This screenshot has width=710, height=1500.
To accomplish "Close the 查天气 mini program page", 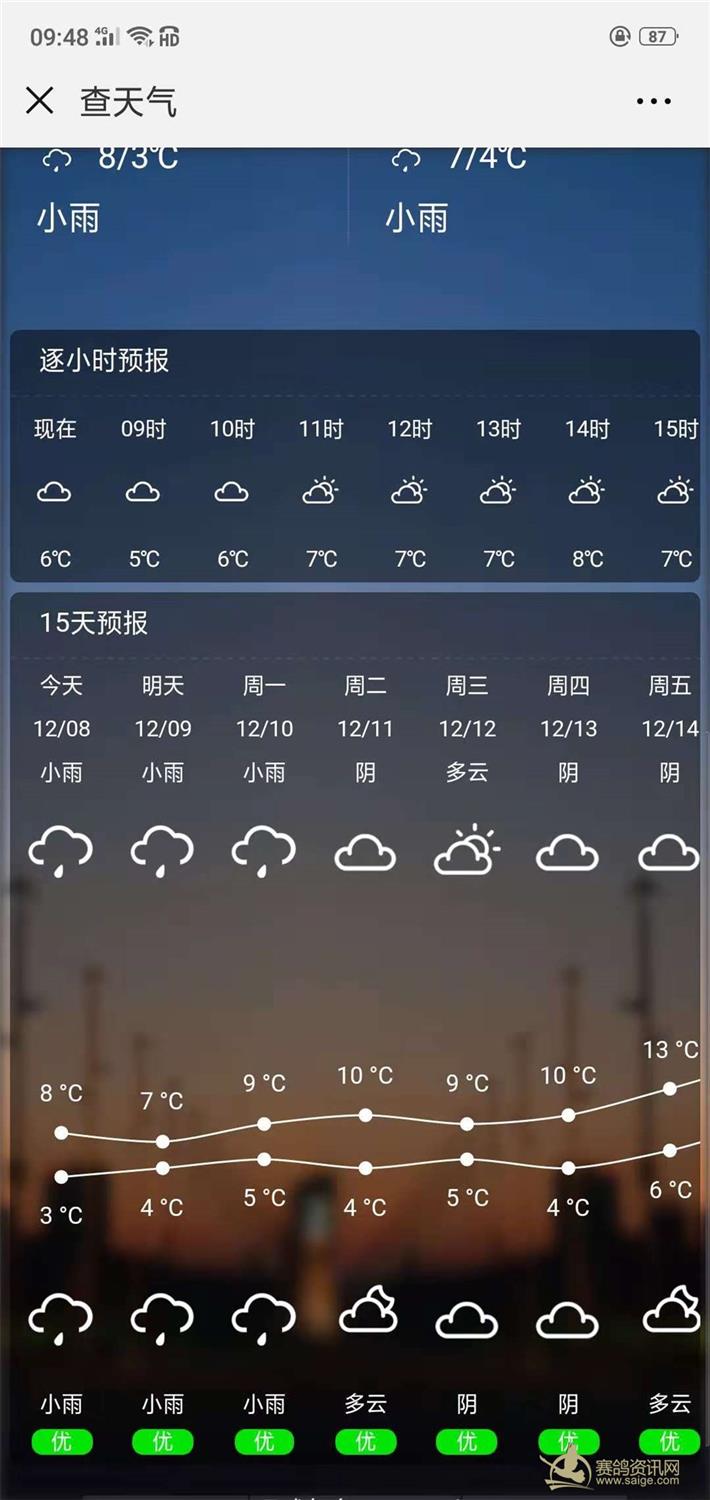I will [x=39, y=101].
